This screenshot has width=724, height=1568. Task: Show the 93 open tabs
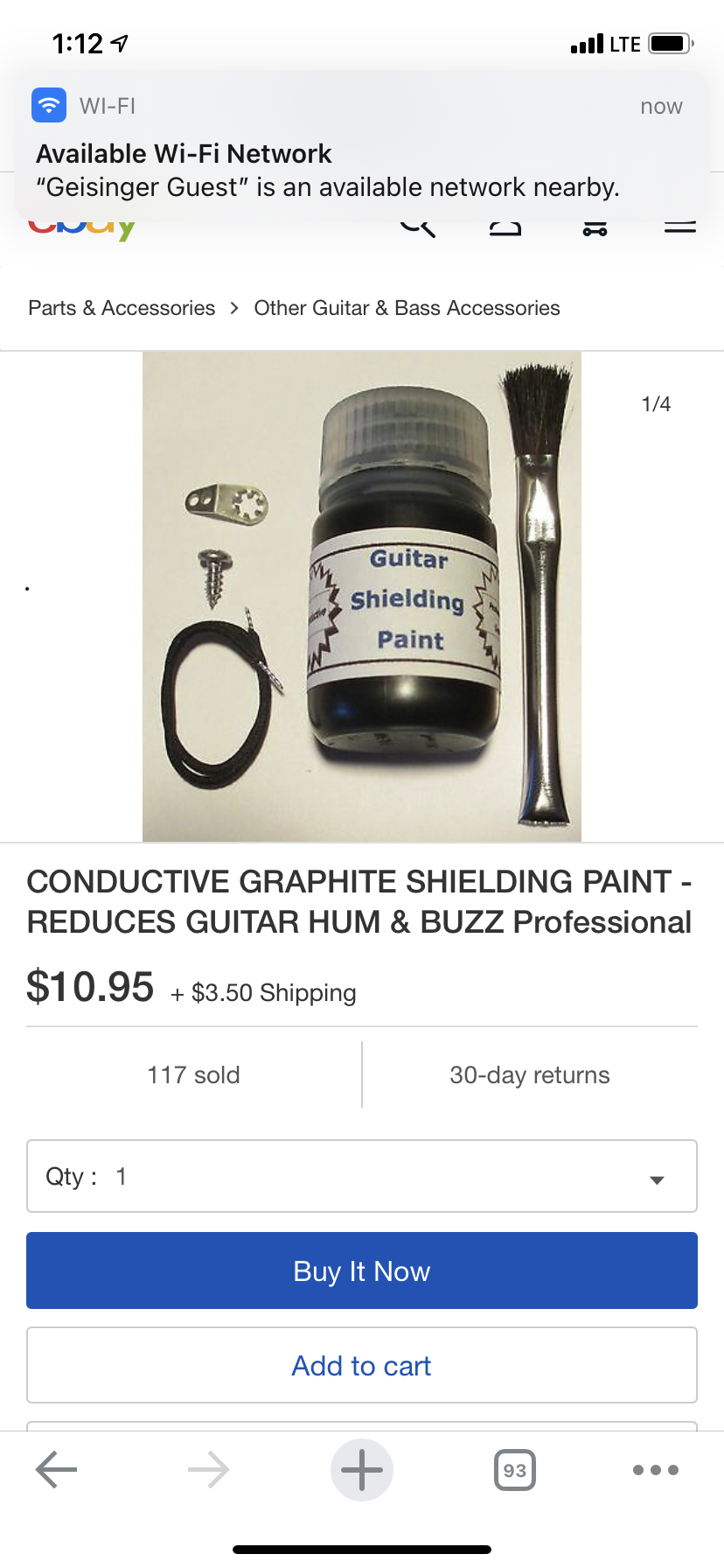515,1470
